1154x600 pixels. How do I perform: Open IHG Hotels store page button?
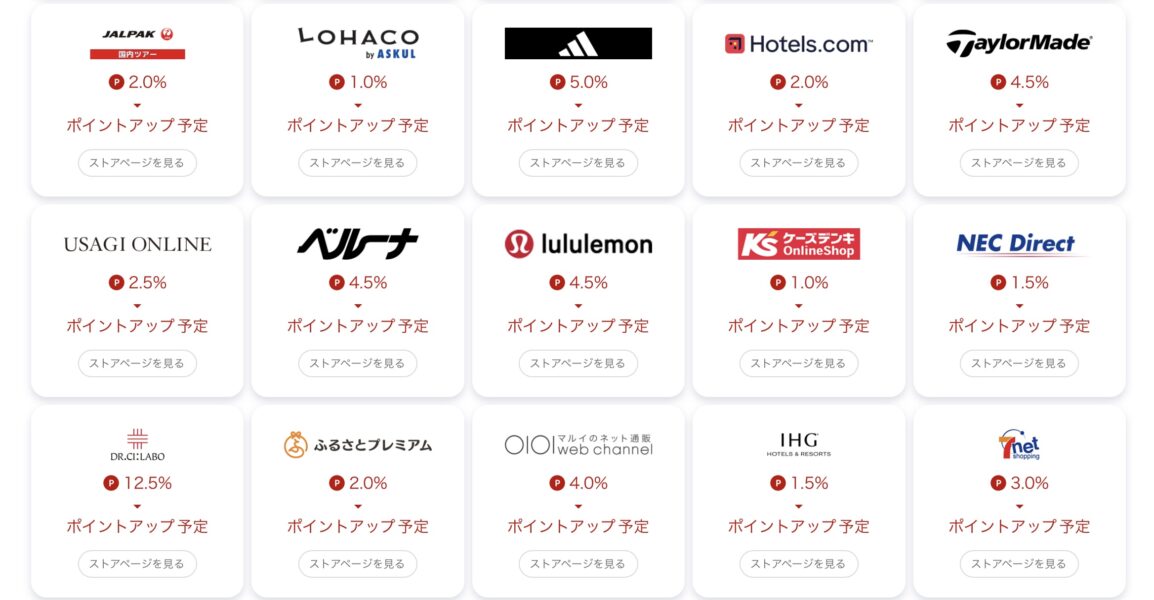coord(798,564)
